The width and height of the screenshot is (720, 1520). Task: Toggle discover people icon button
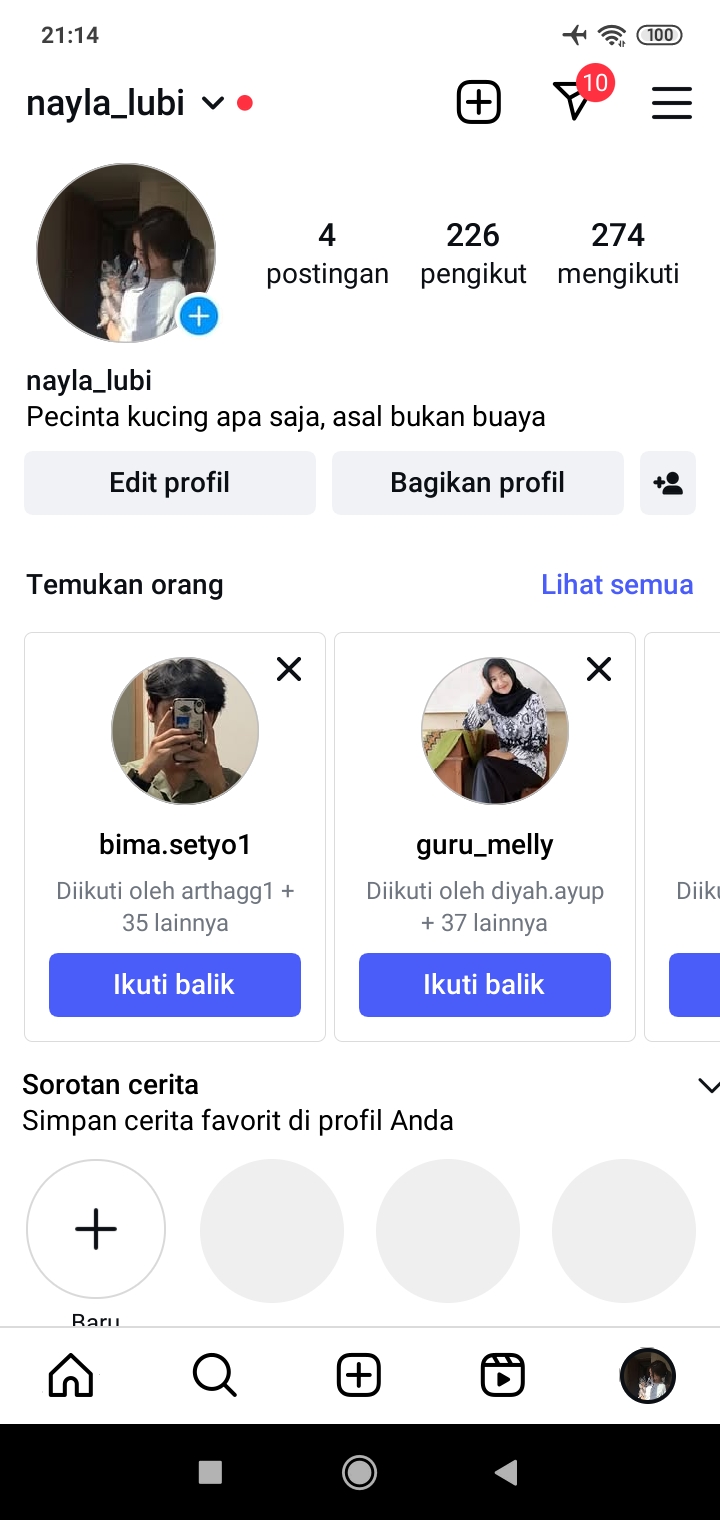[667, 483]
